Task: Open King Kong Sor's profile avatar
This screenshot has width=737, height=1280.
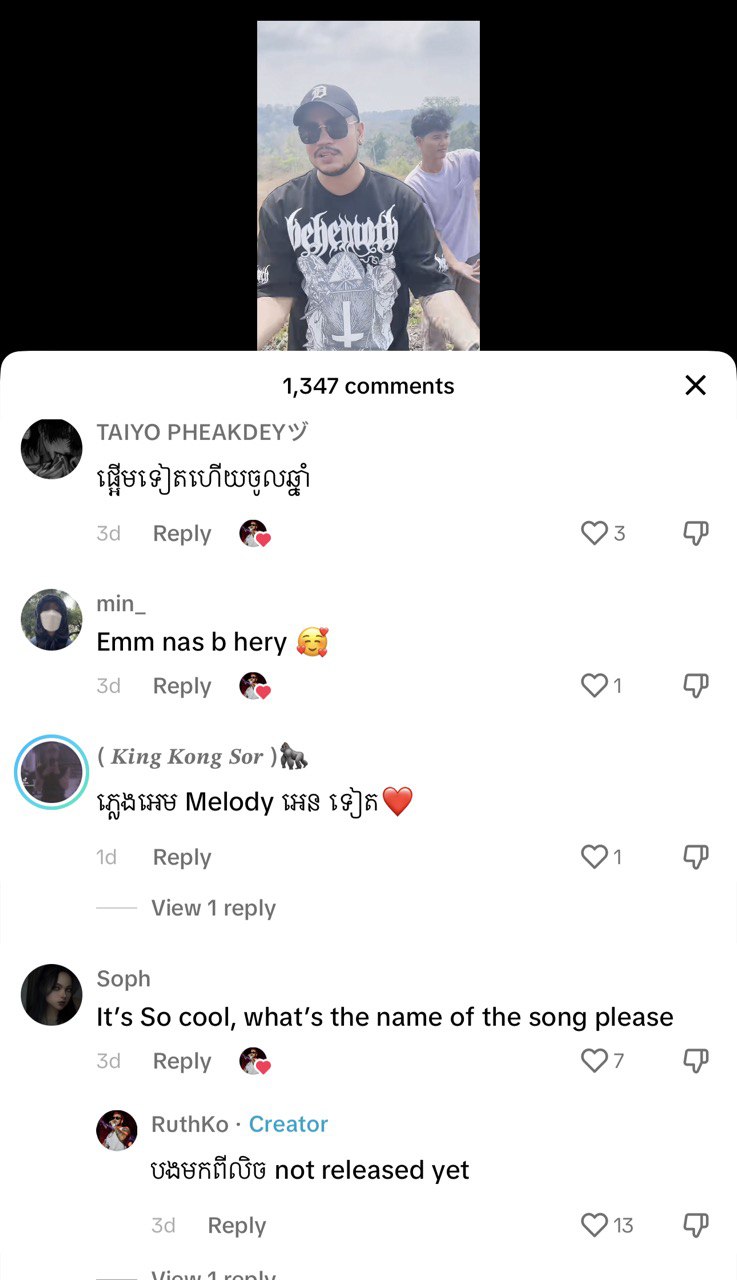Action: (51, 772)
